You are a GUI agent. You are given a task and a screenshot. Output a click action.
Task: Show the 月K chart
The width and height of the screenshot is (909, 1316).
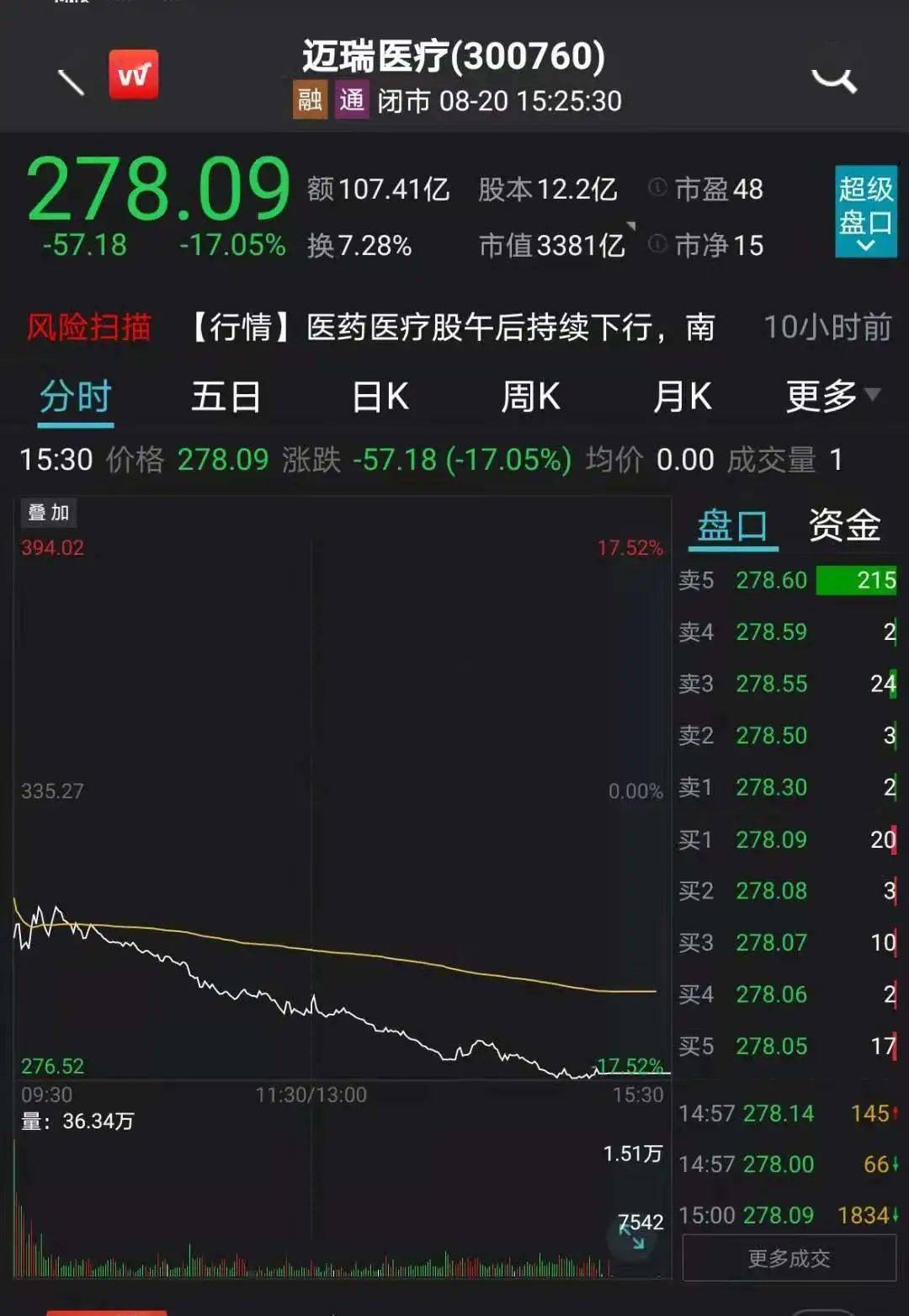click(x=682, y=397)
